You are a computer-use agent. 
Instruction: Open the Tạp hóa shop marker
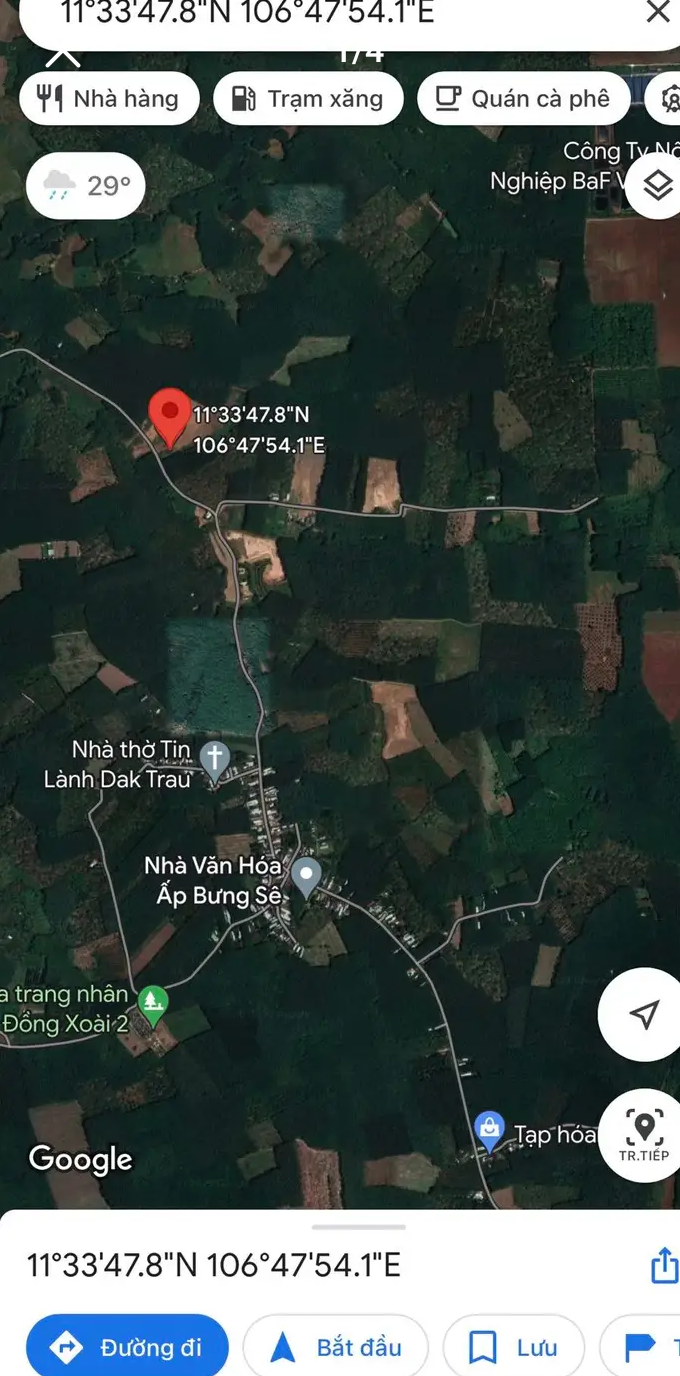coord(489,1132)
